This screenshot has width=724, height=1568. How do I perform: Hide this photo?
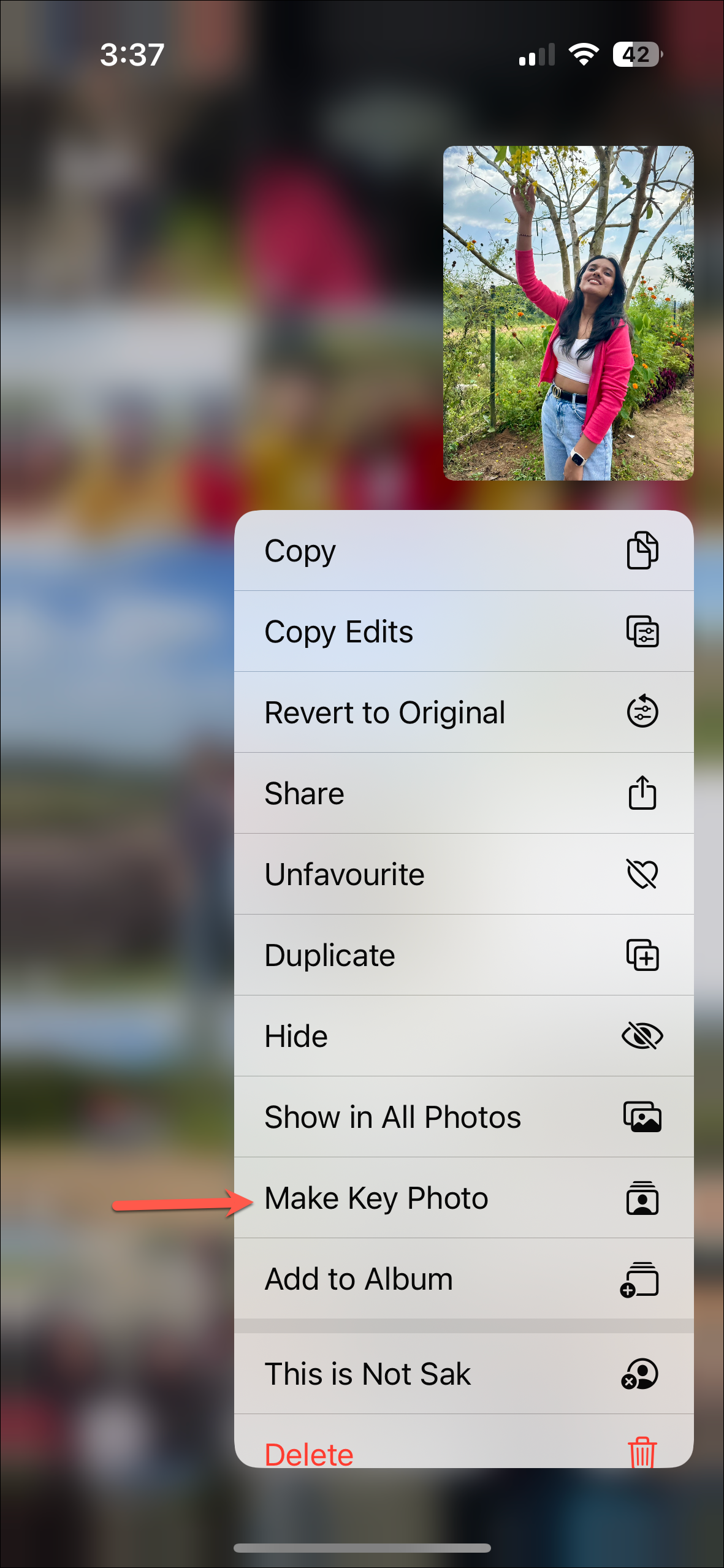point(463,1036)
